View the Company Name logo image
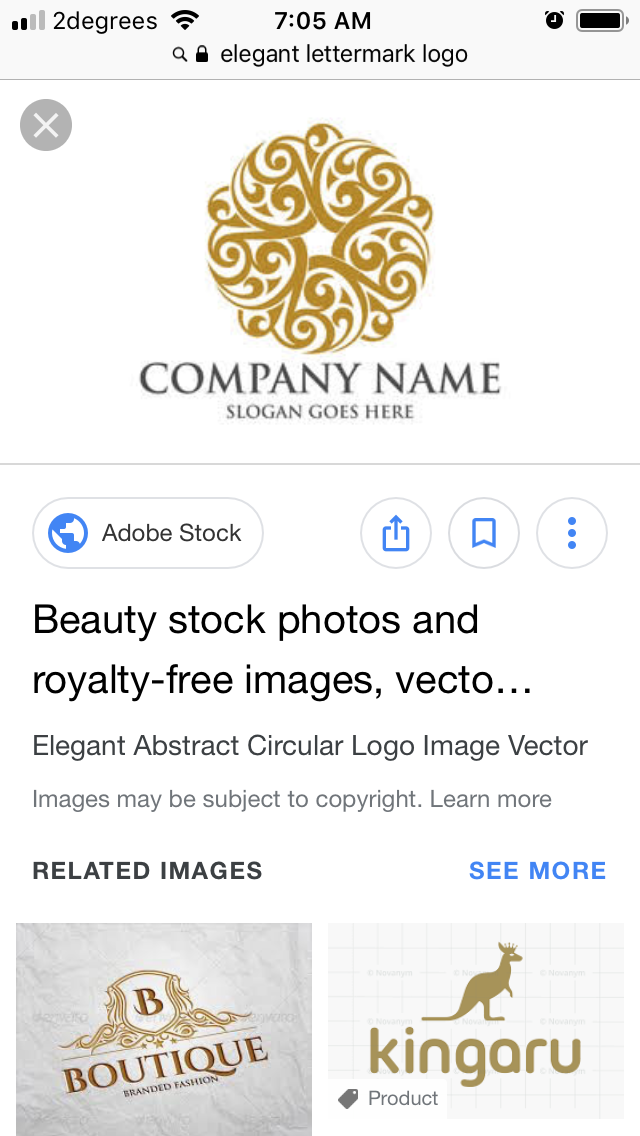This screenshot has width=640, height=1136. tap(320, 272)
